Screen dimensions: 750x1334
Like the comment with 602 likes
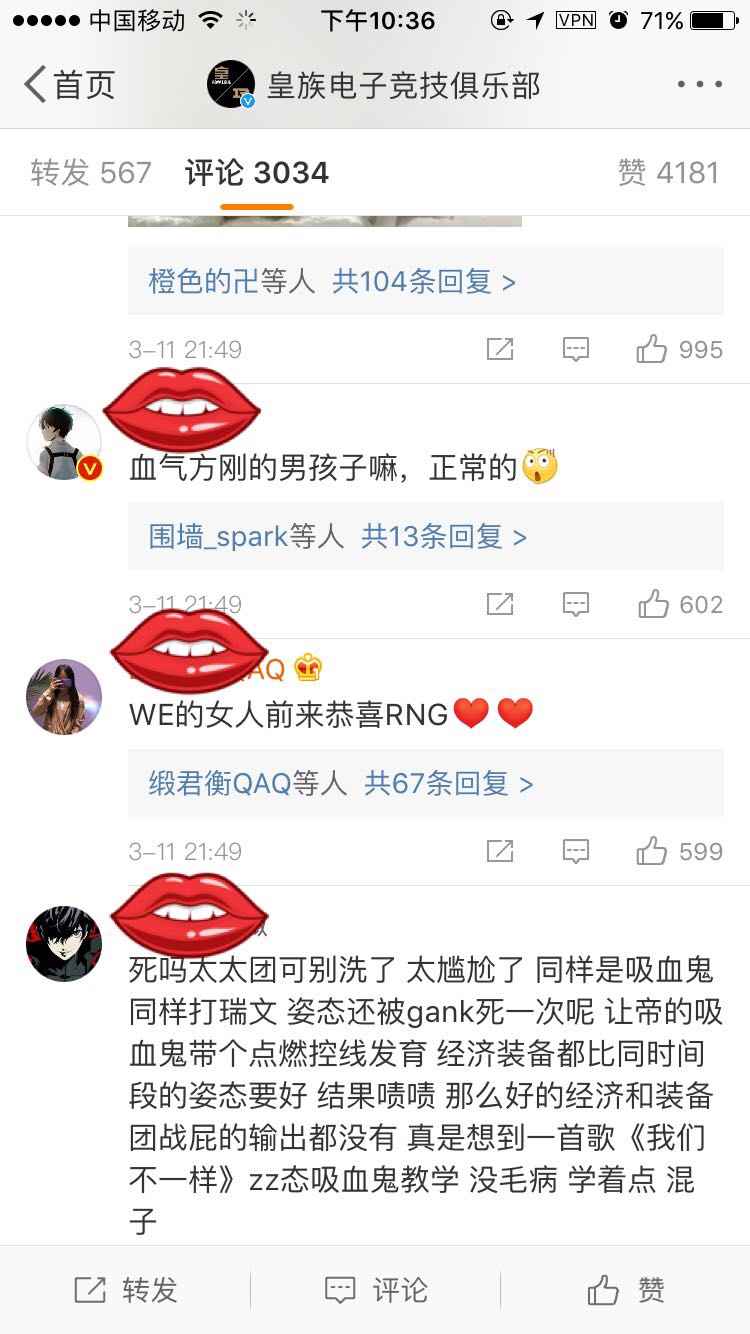679,604
